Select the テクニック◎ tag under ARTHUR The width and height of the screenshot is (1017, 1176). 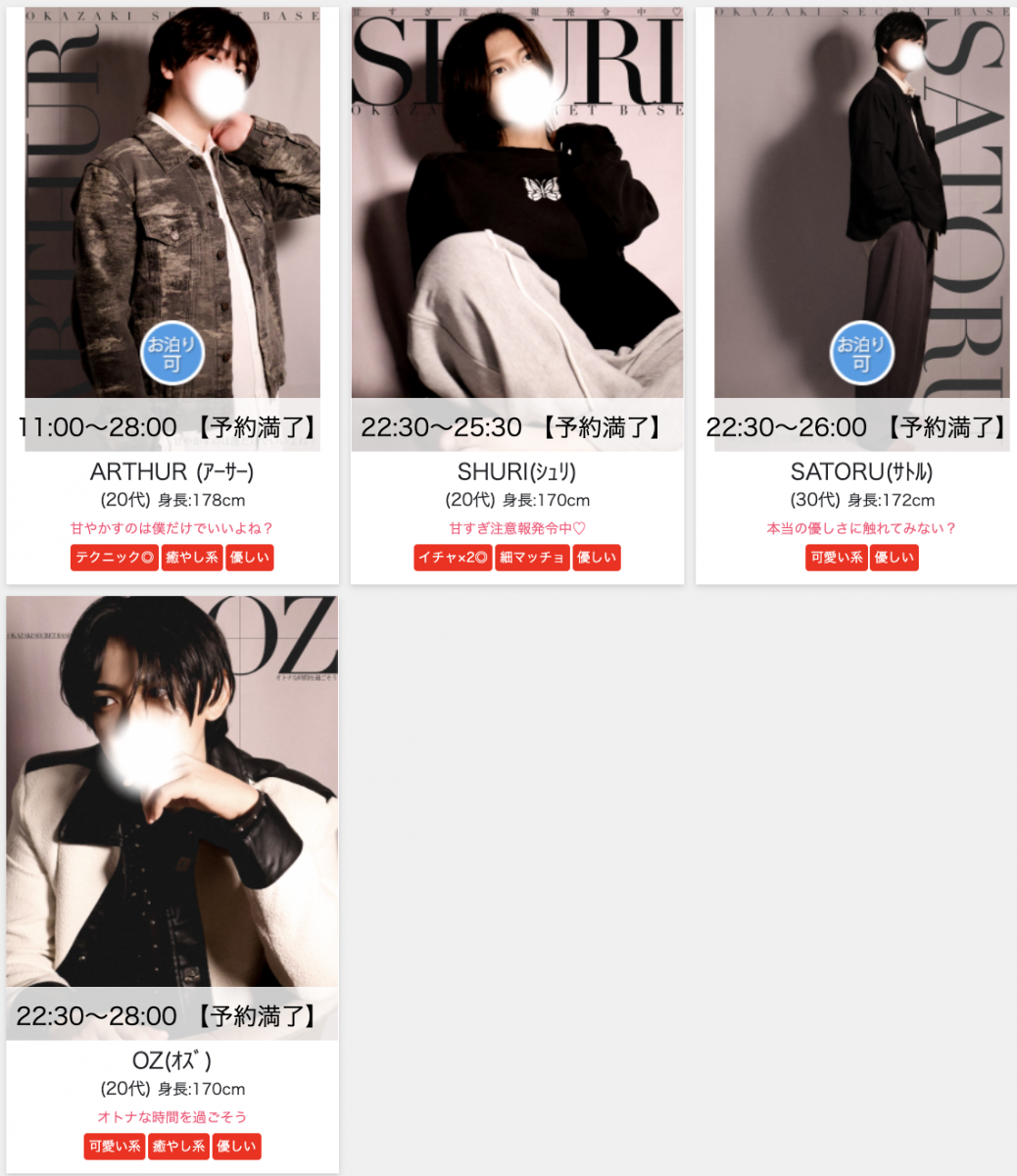(114, 558)
